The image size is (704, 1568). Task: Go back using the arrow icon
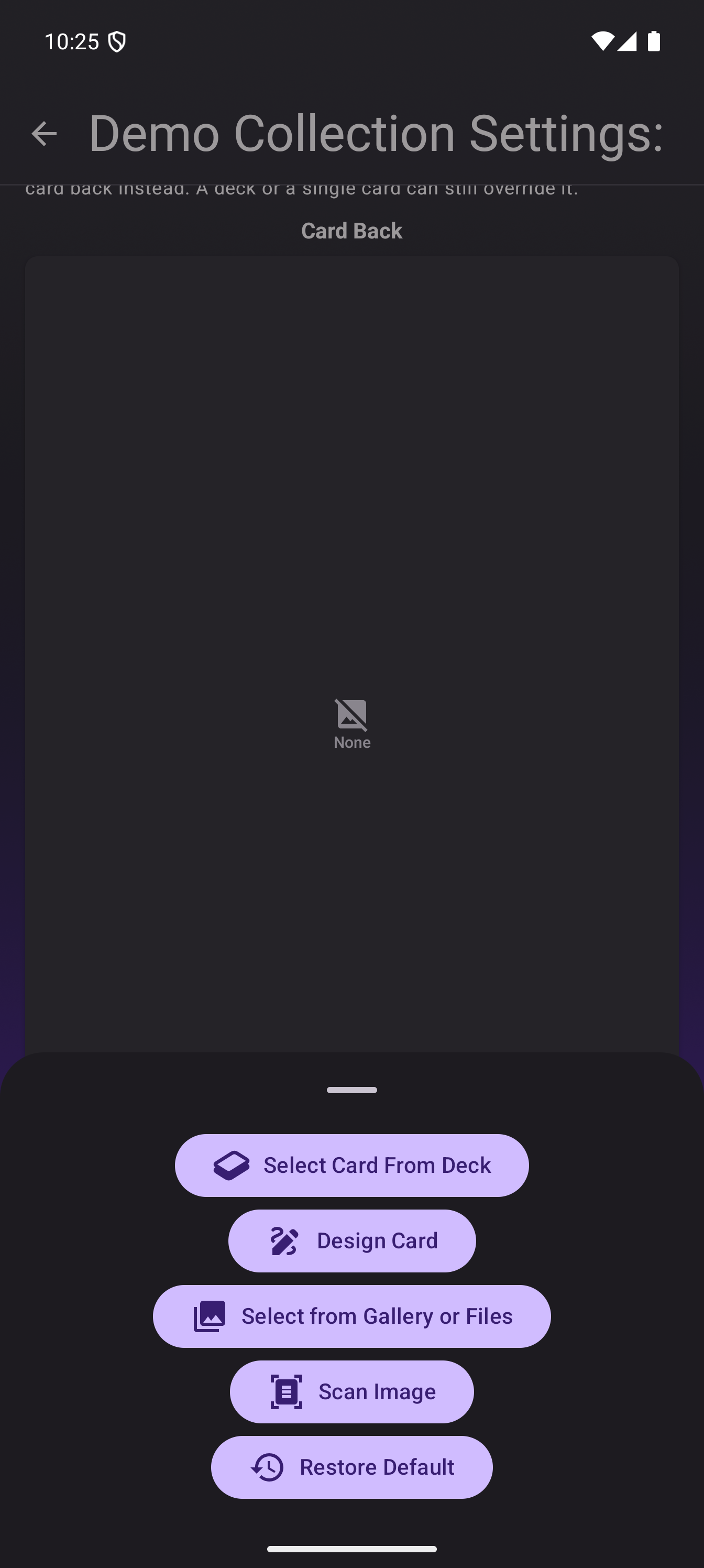[44, 133]
